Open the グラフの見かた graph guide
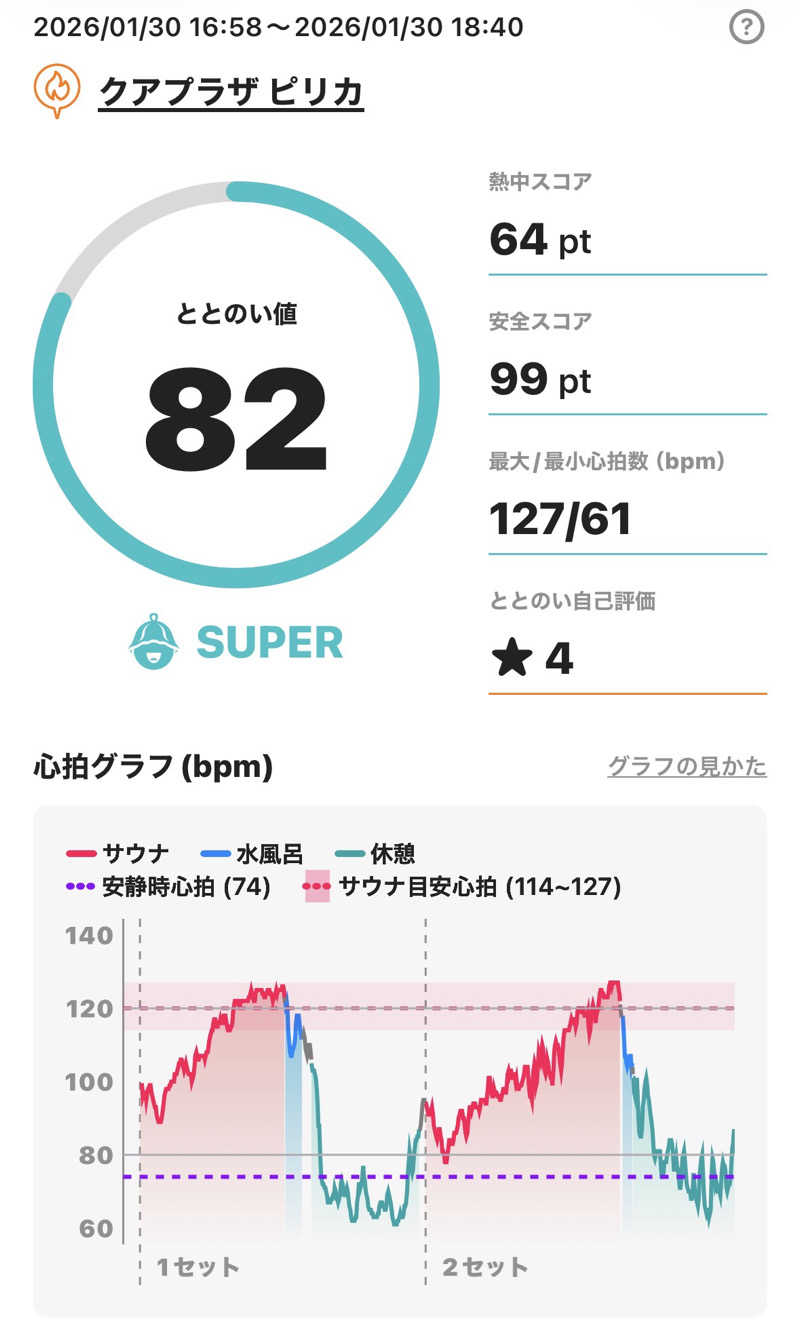Viewport: 800px width, 1328px height. pyautogui.click(x=687, y=766)
